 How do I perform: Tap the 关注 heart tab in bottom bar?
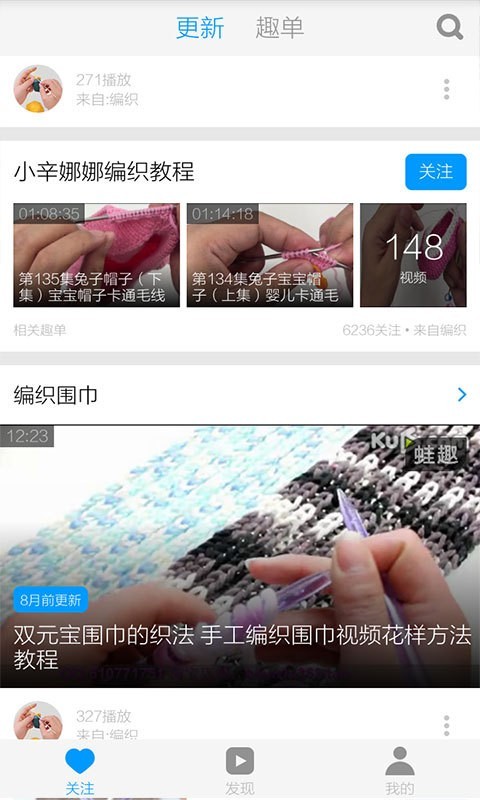(80, 770)
